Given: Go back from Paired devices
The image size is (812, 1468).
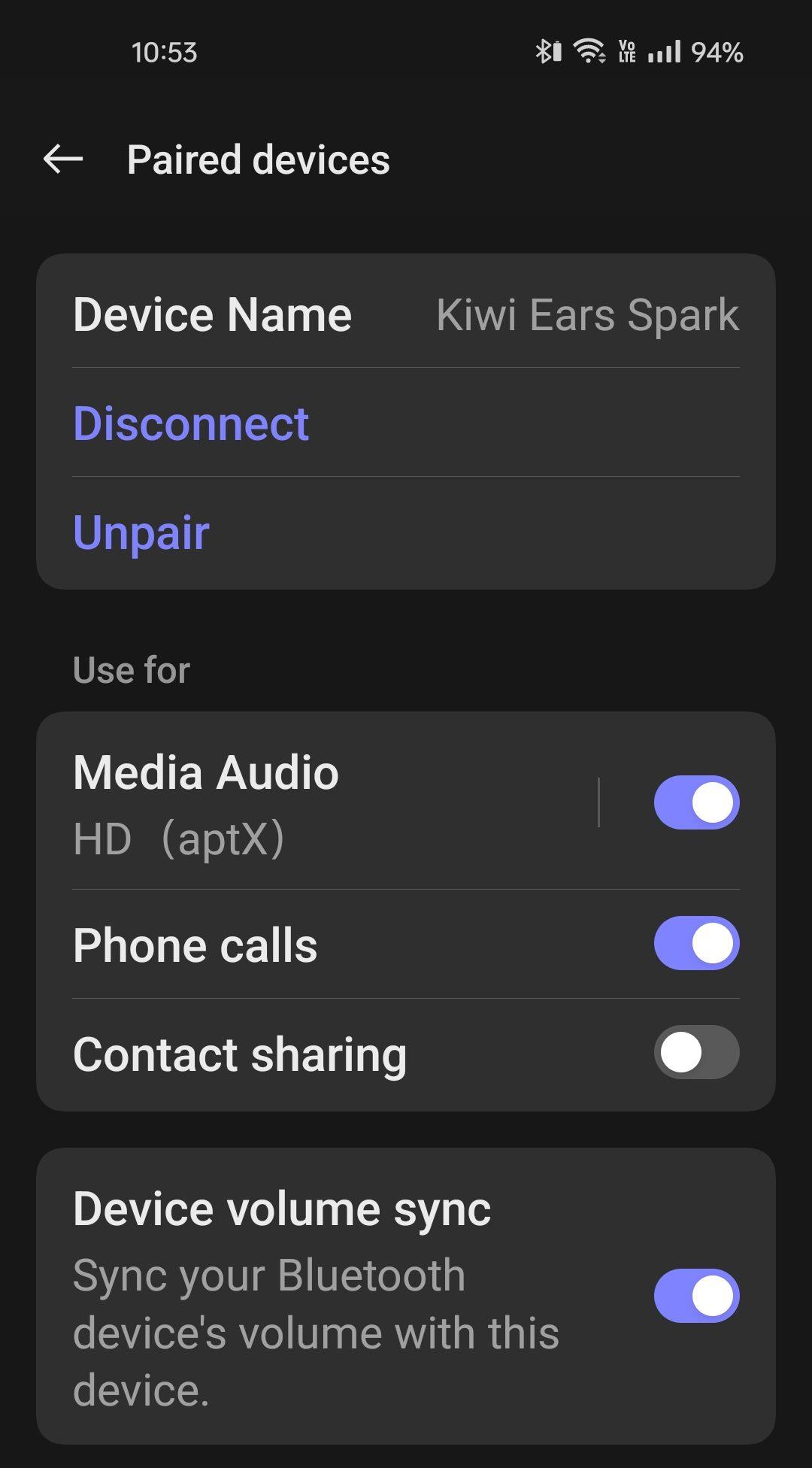Looking at the screenshot, I should (x=63, y=159).
